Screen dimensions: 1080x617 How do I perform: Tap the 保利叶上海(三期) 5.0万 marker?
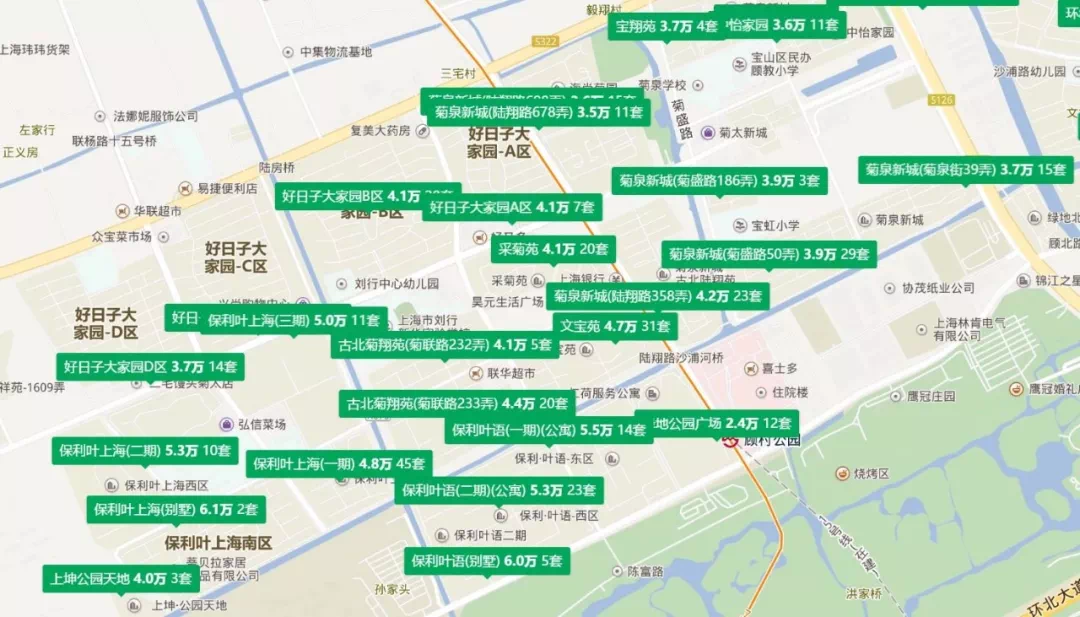[292, 321]
